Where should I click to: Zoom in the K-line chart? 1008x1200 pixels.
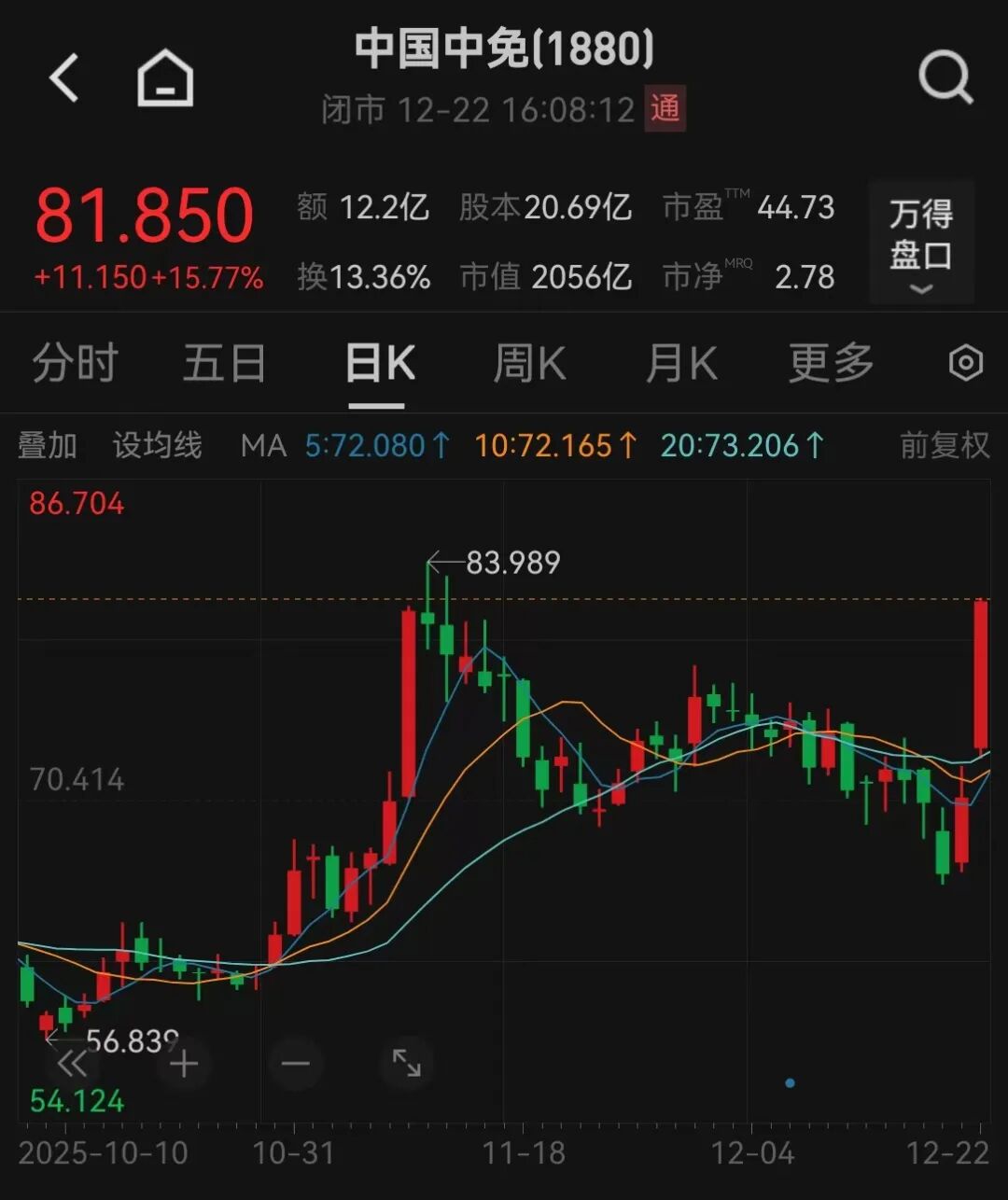(x=184, y=1064)
